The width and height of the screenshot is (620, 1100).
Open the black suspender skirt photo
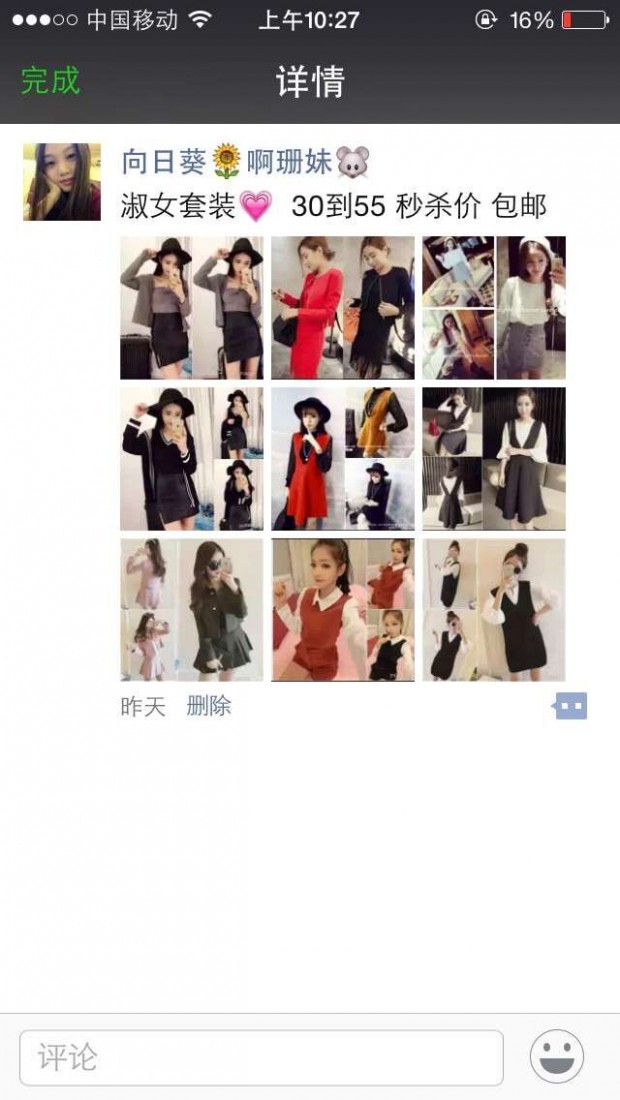(x=494, y=459)
